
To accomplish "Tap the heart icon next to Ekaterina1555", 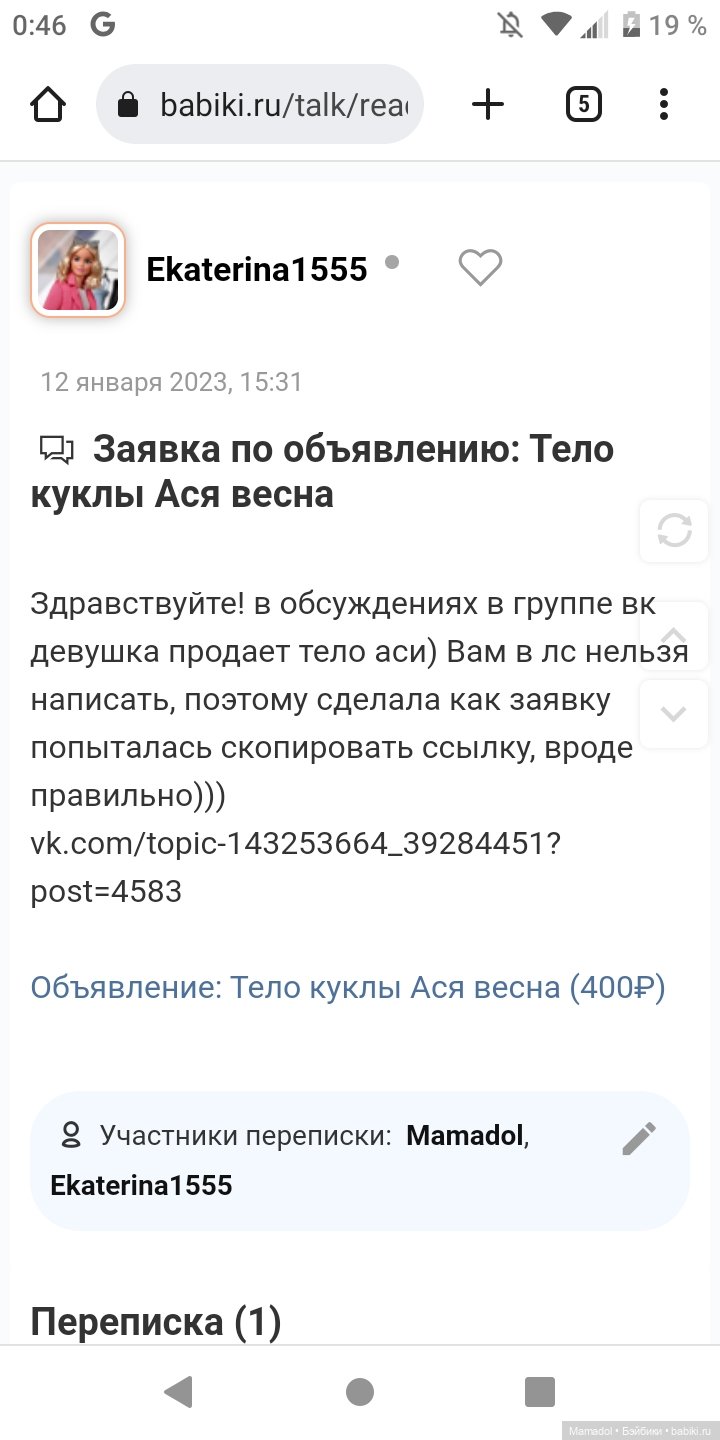I will pos(480,267).
